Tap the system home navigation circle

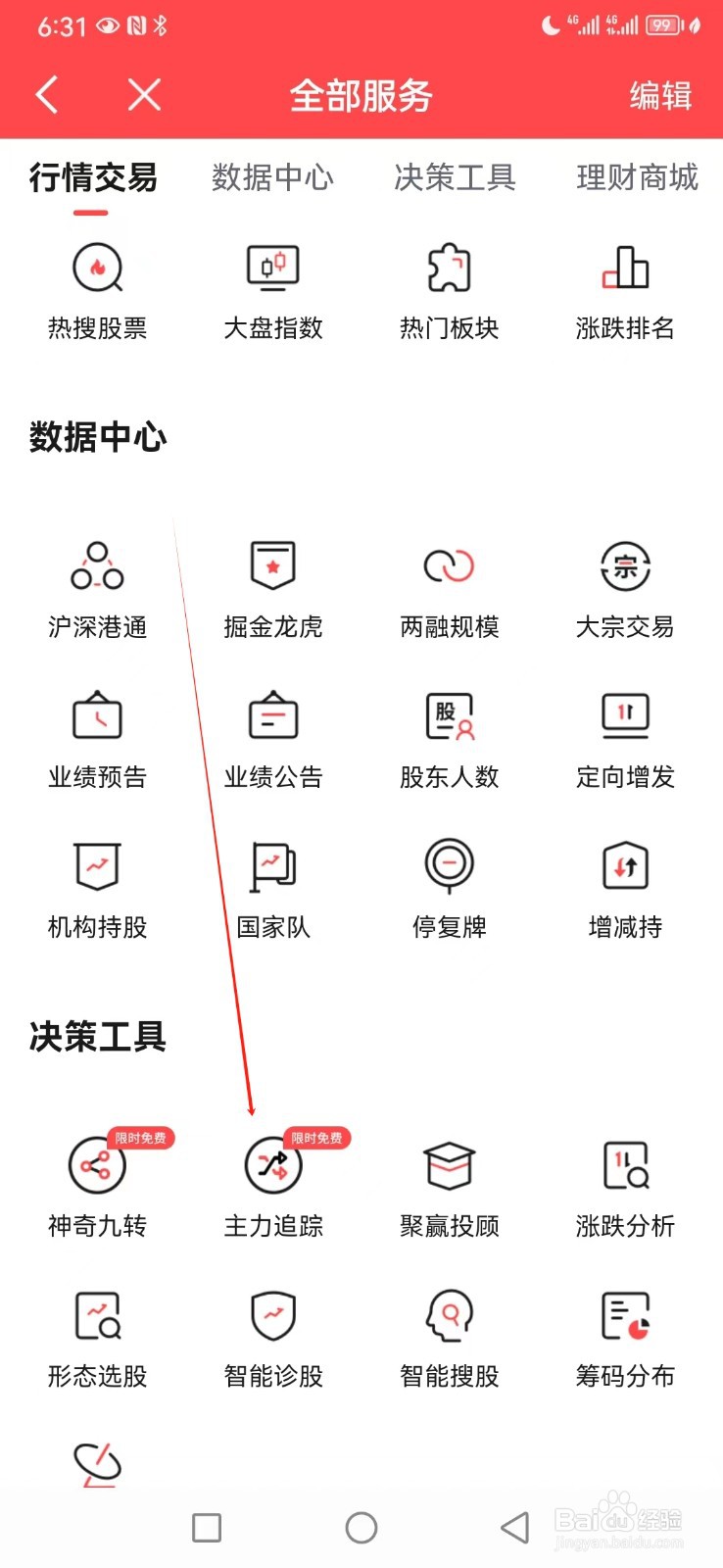pos(361,1527)
